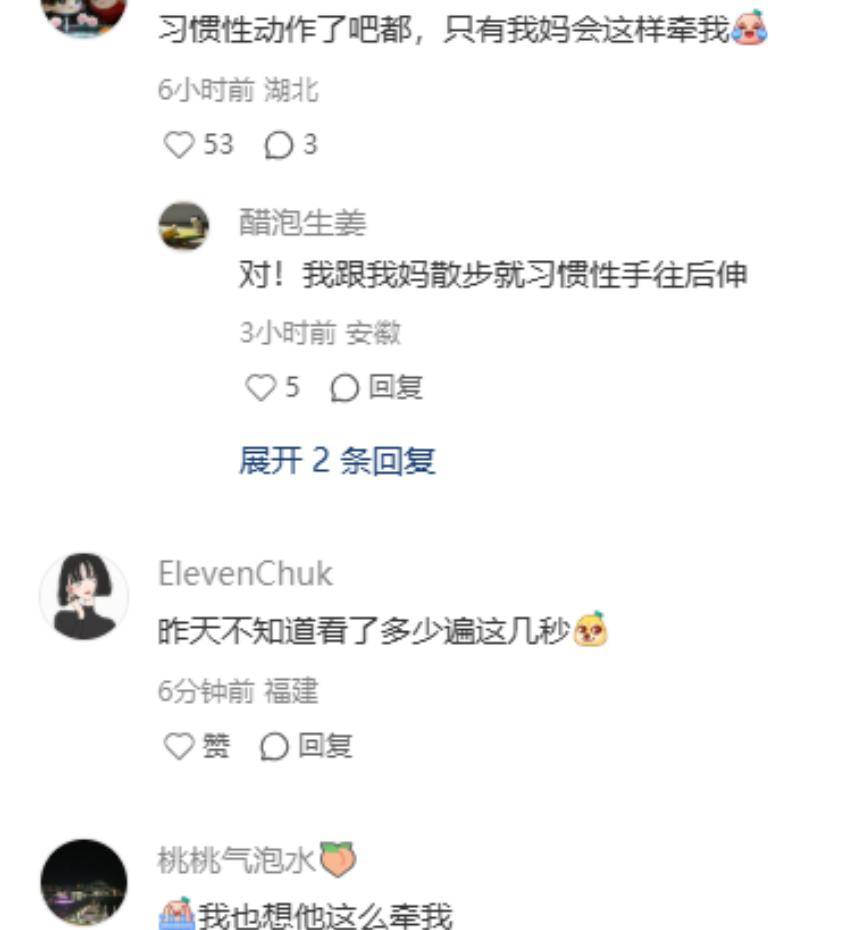Like the comment with 53 likes
Image resolution: width=865 pixels, height=930 pixels.
coord(180,145)
